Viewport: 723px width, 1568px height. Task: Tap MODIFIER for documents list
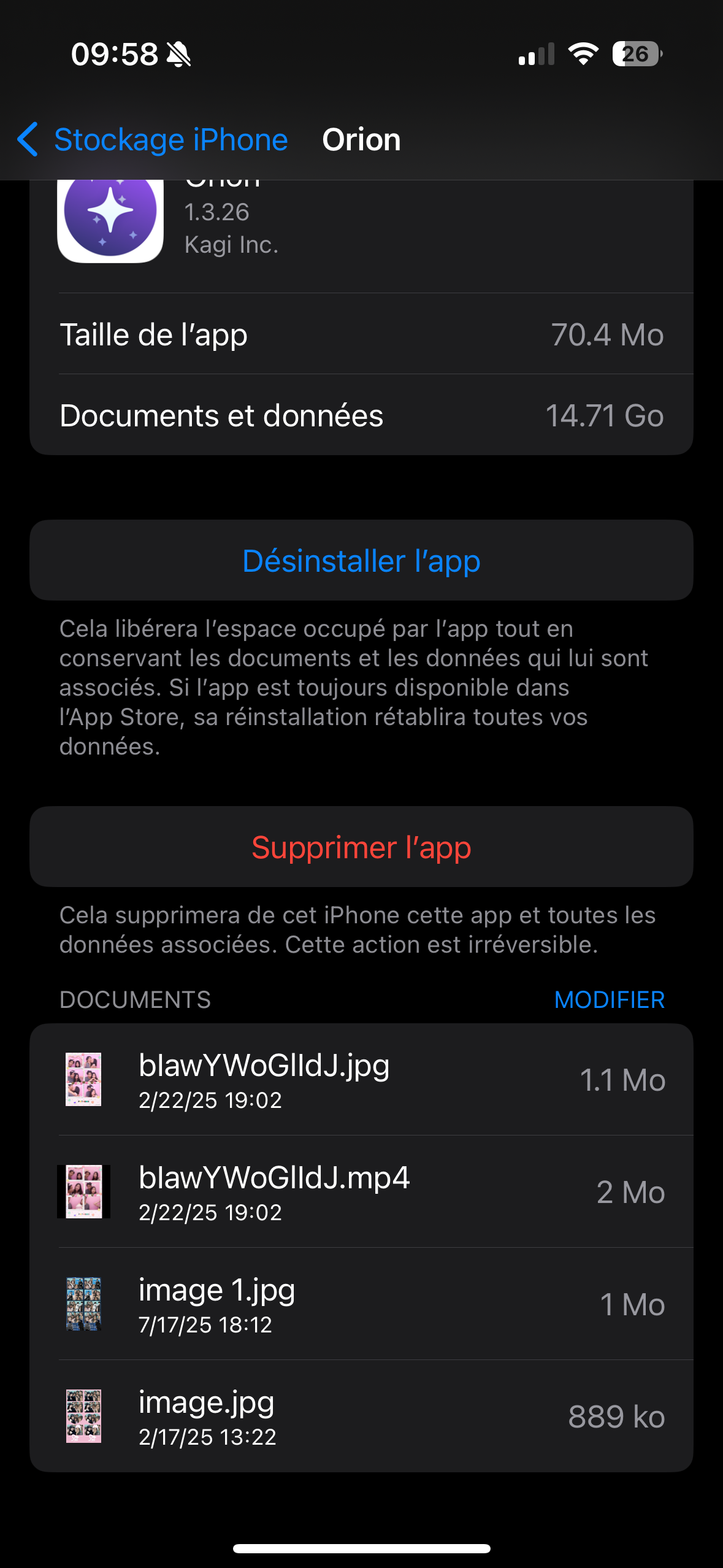(x=609, y=1000)
